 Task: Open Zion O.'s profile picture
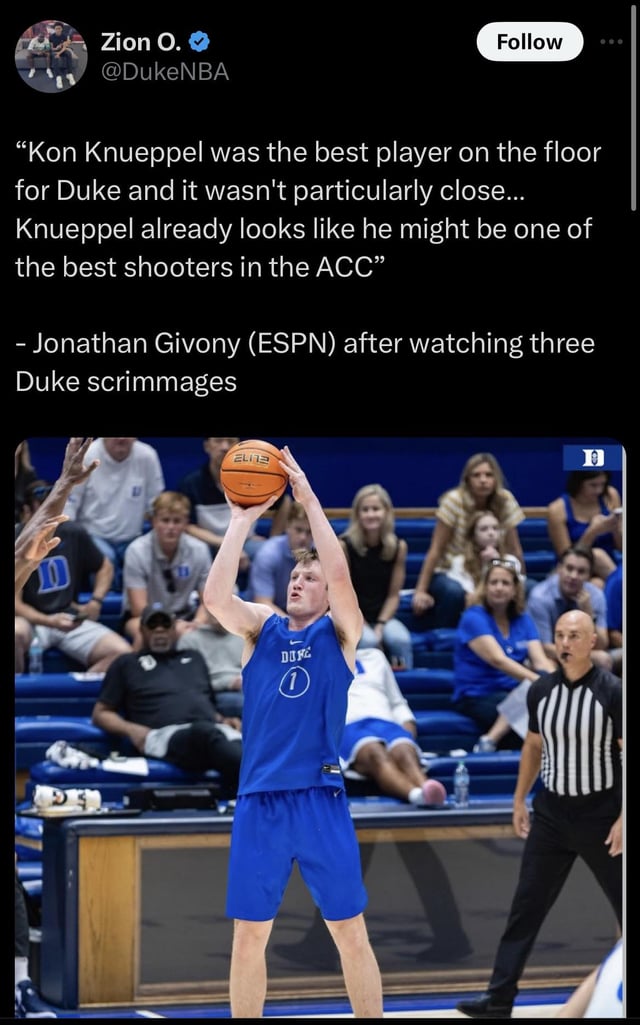(x=50, y=56)
